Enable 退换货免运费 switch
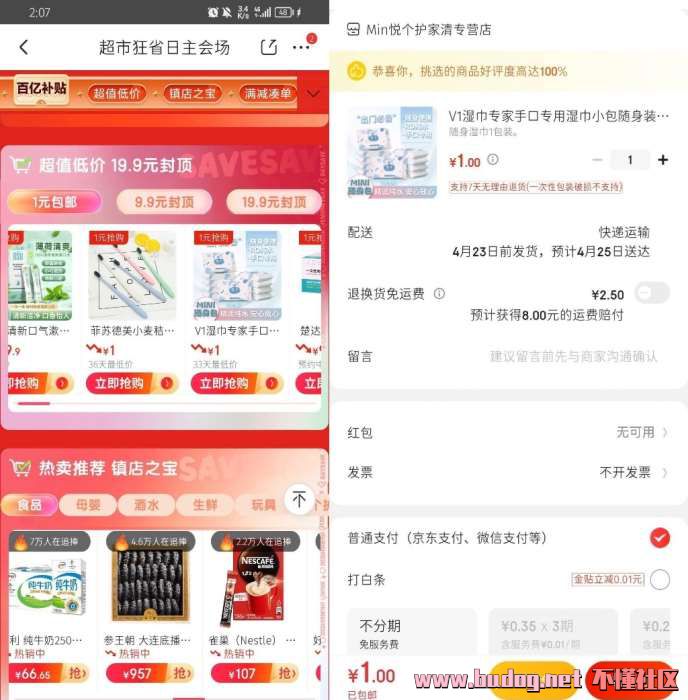 (x=651, y=293)
